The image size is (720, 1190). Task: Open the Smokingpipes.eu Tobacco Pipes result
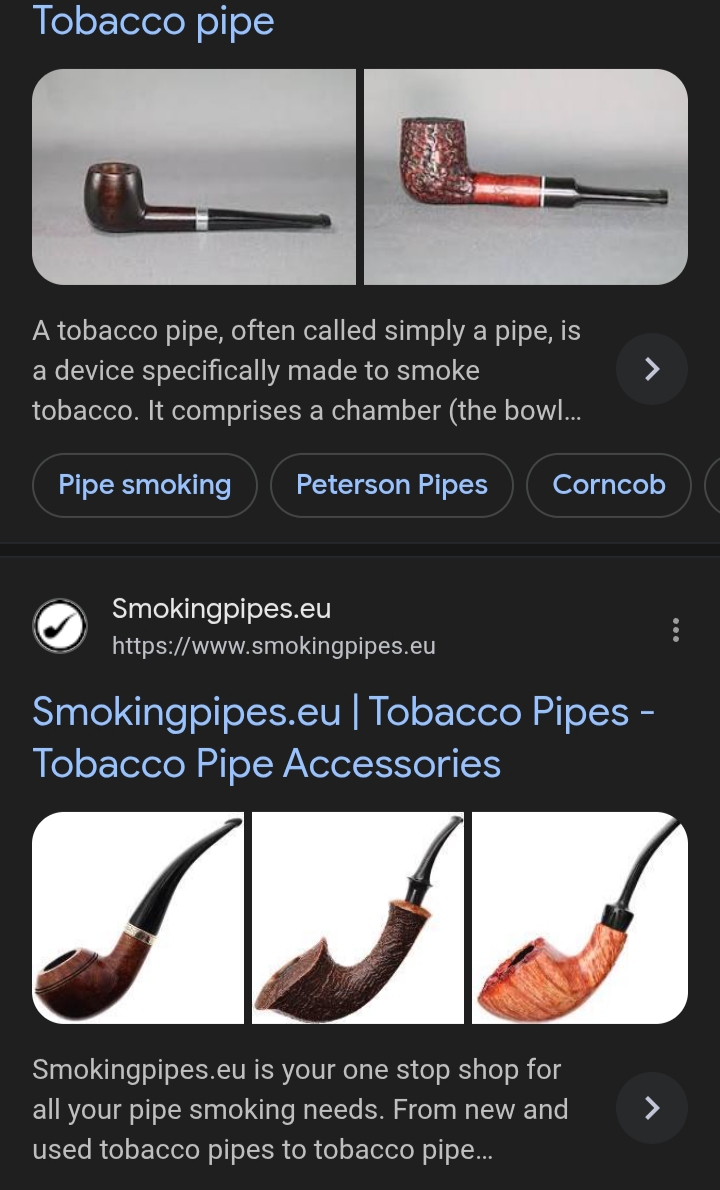[343, 737]
